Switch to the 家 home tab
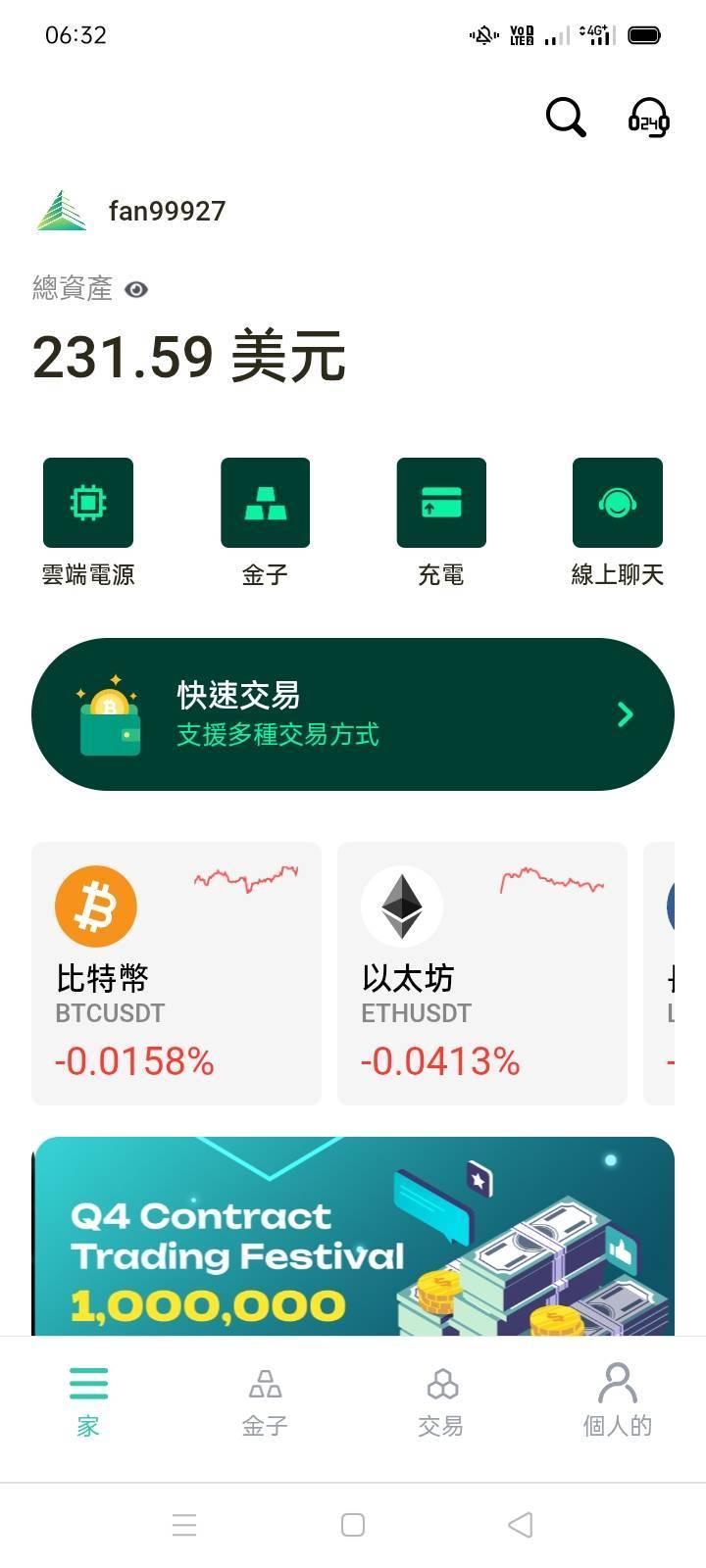Screen dimensions: 706x1568 pos(88,1400)
